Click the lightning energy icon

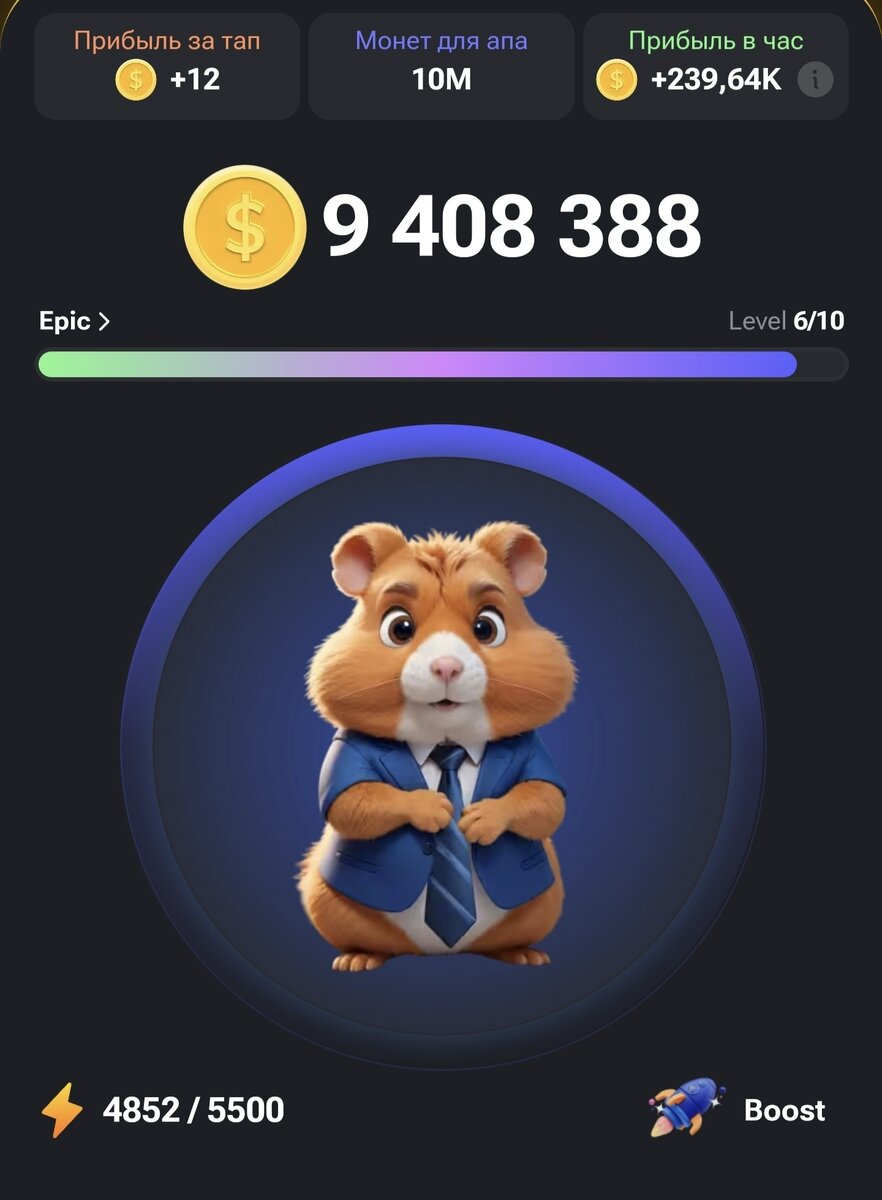point(63,1110)
